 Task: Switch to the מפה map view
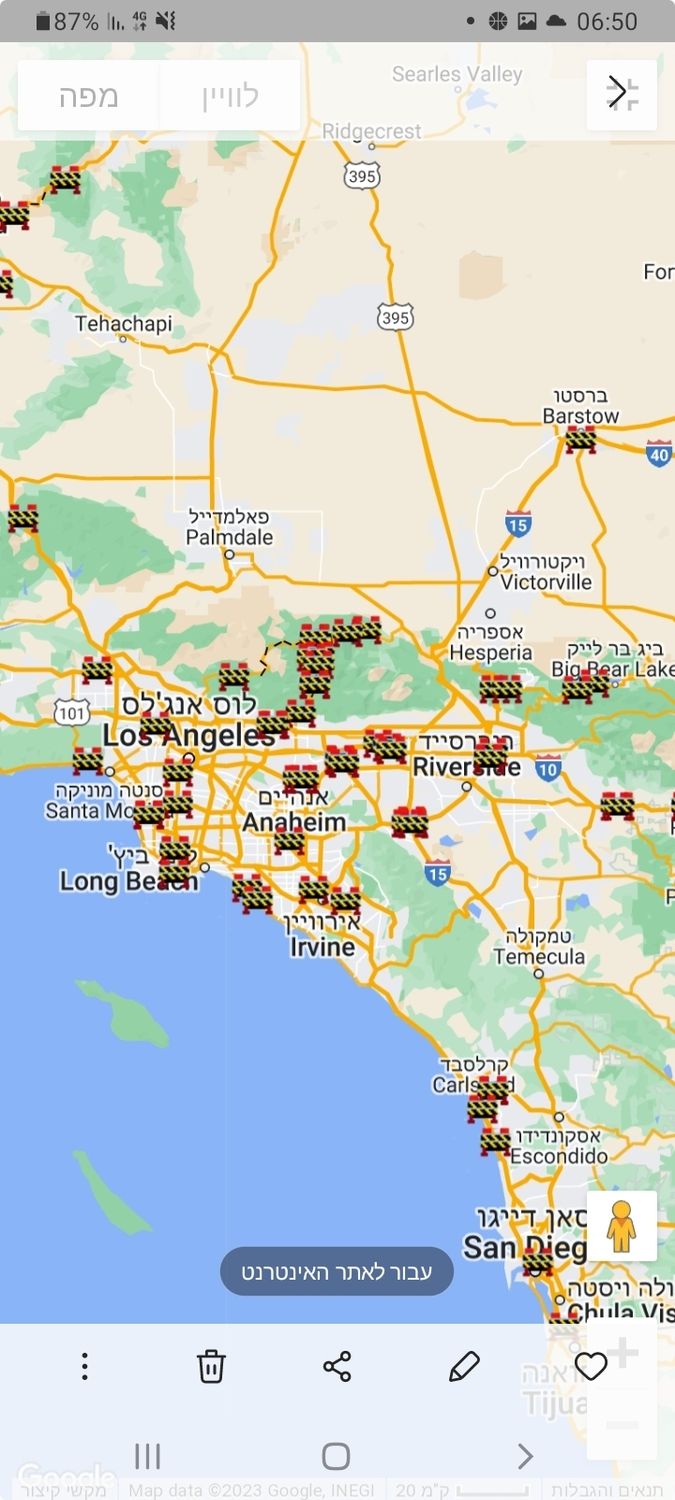tap(88, 96)
